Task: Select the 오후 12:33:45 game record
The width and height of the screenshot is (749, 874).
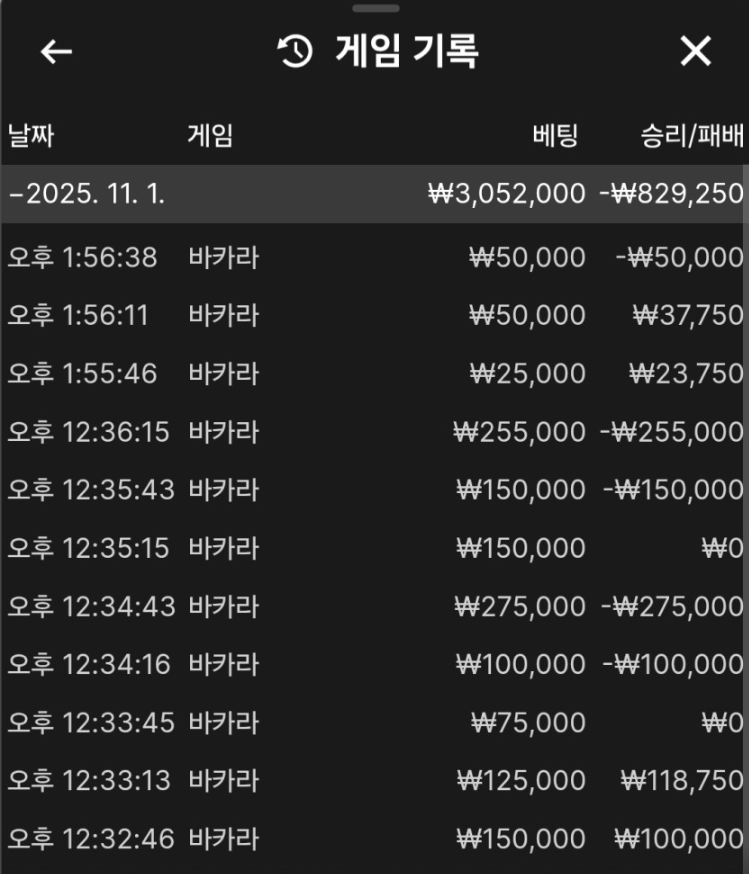Action: (x=374, y=722)
